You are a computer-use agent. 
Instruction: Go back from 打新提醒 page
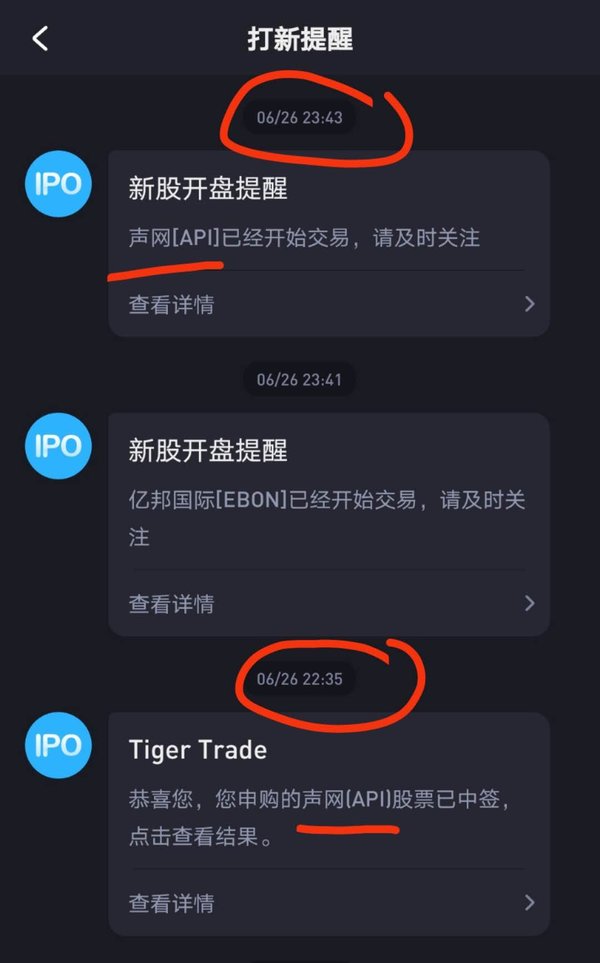click(40, 38)
